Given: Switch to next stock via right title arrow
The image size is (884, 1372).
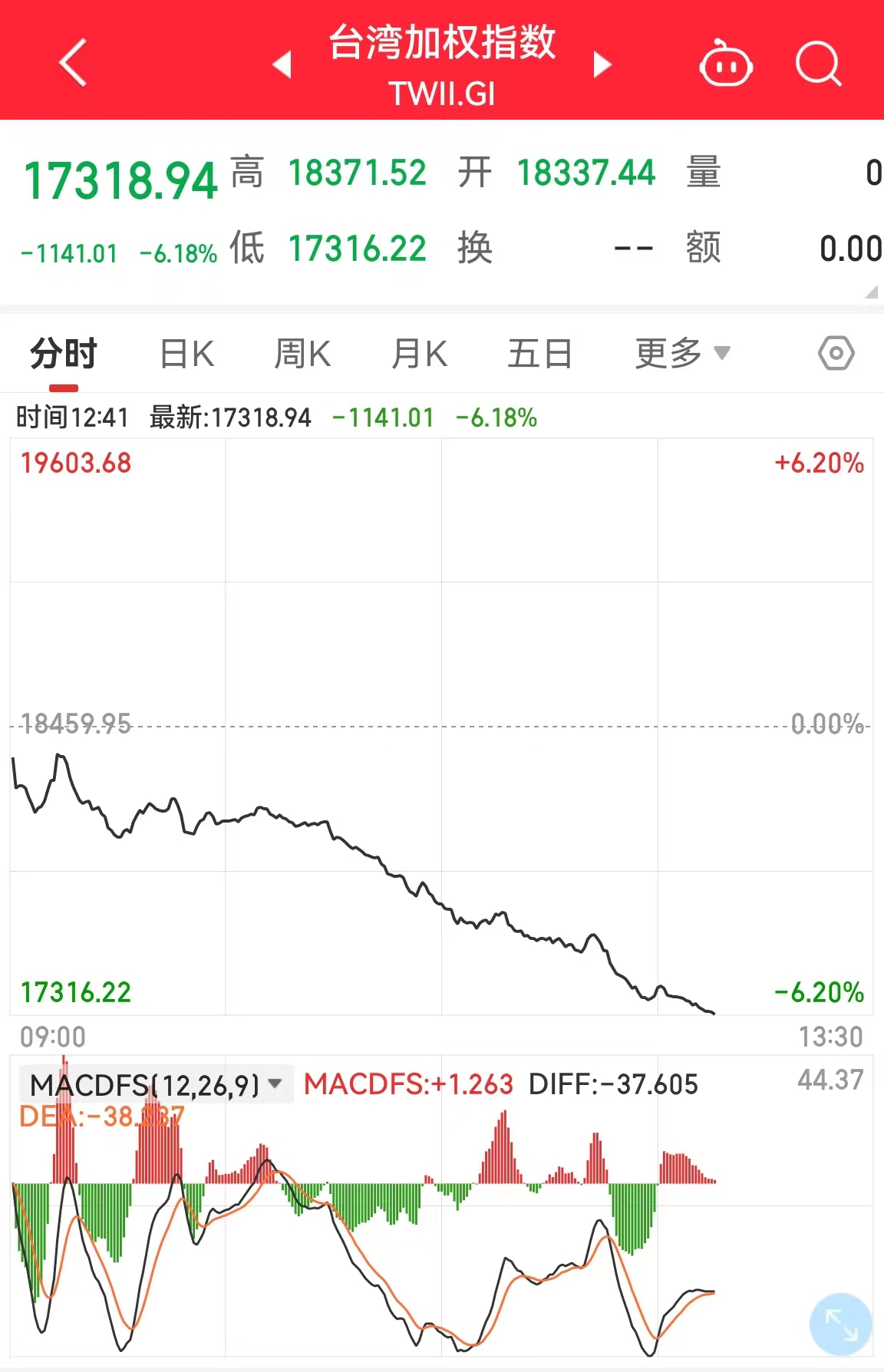Looking at the screenshot, I should [601, 65].
